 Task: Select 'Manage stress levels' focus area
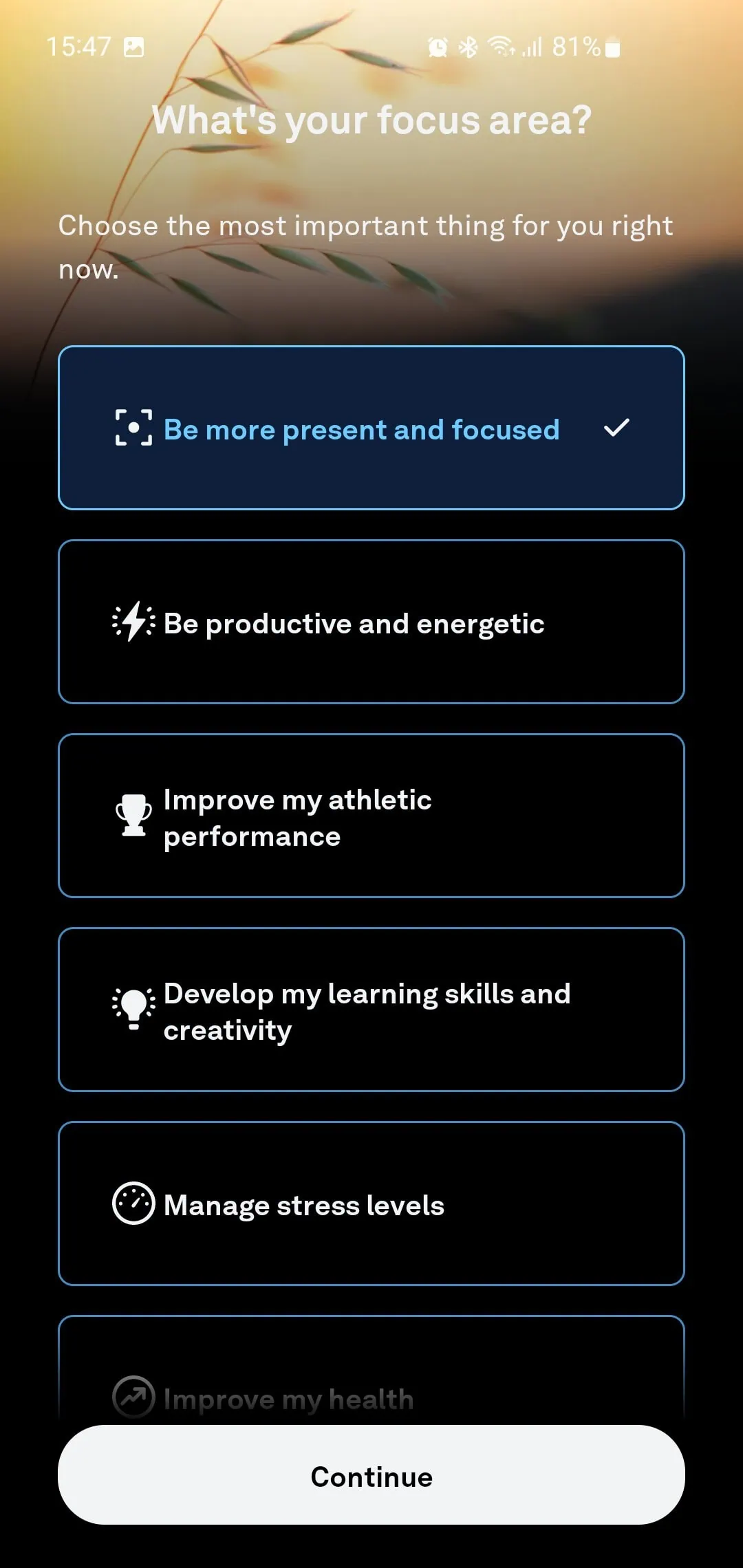371,1204
